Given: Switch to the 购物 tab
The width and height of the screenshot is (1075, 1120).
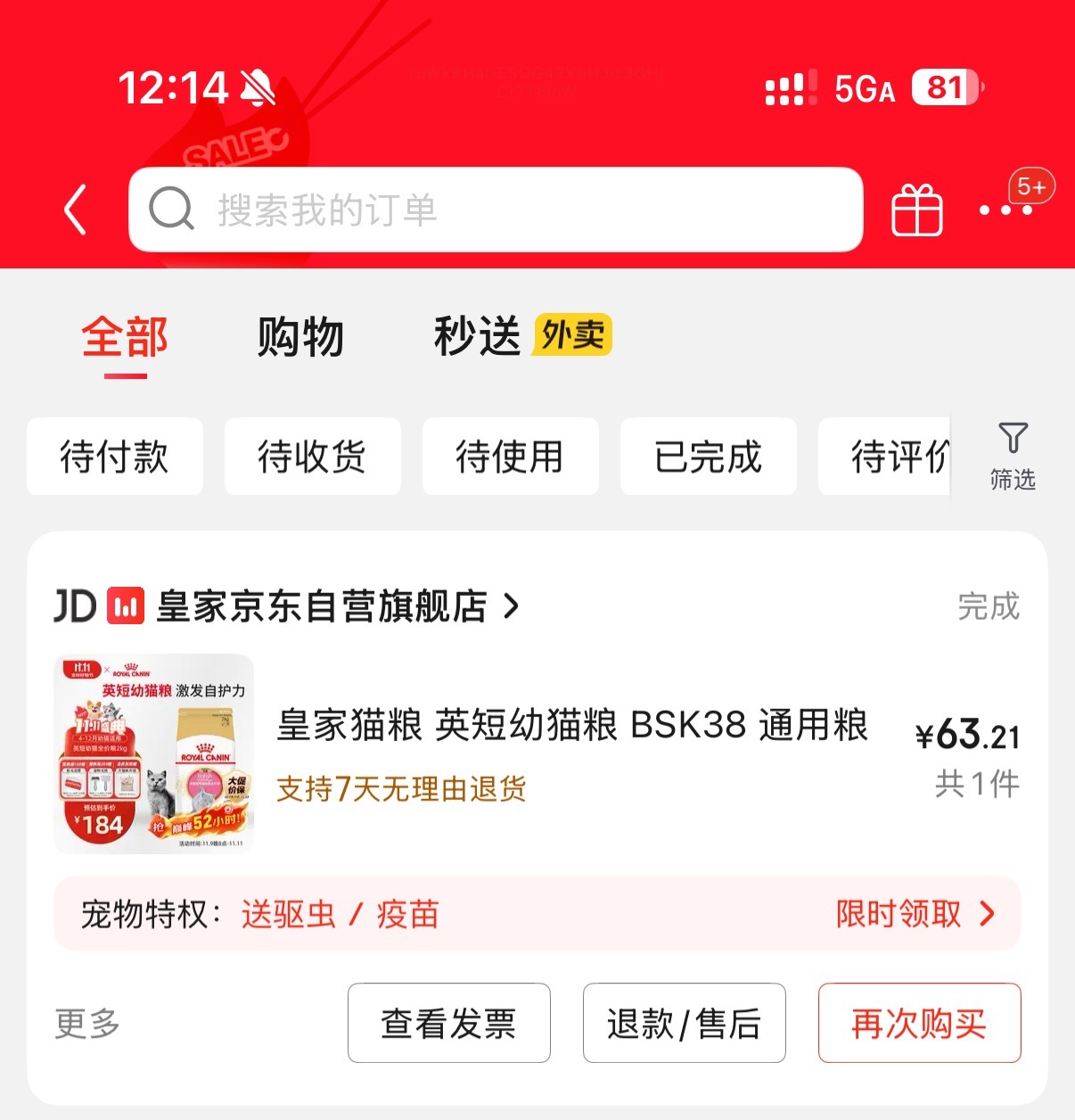Looking at the screenshot, I should pyautogui.click(x=300, y=338).
